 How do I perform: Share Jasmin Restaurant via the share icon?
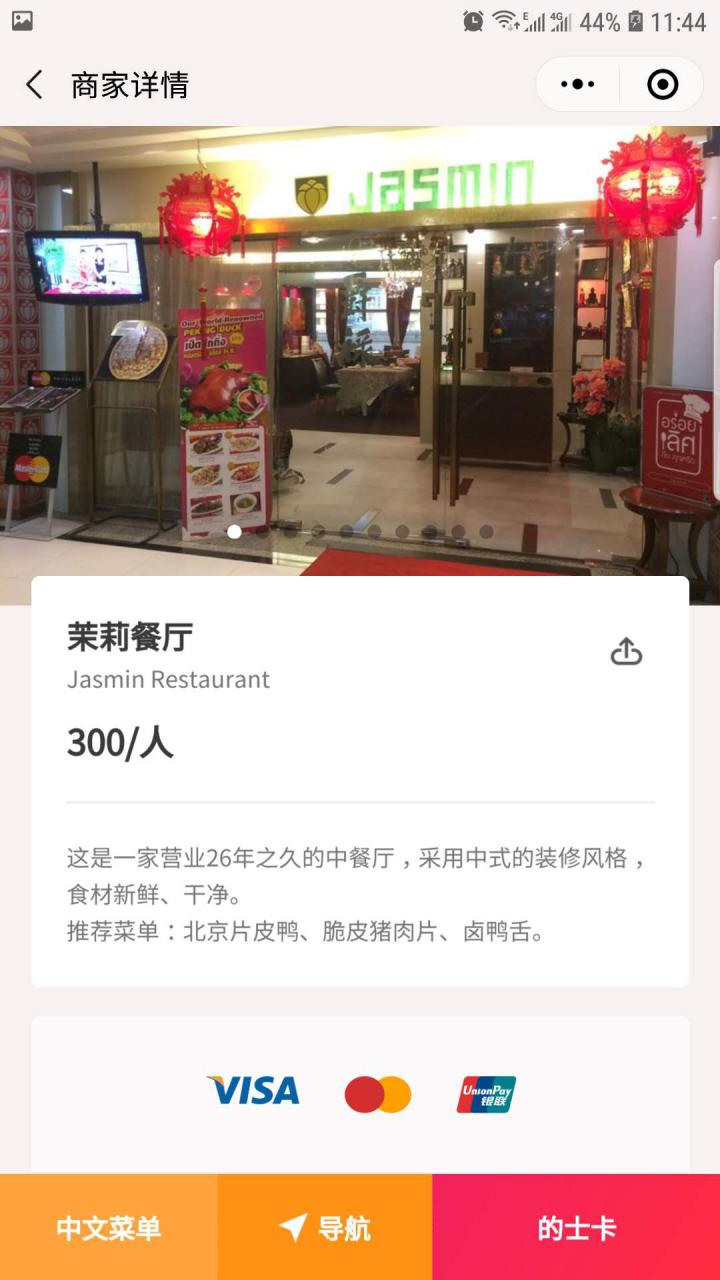pyautogui.click(x=626, y=652)
